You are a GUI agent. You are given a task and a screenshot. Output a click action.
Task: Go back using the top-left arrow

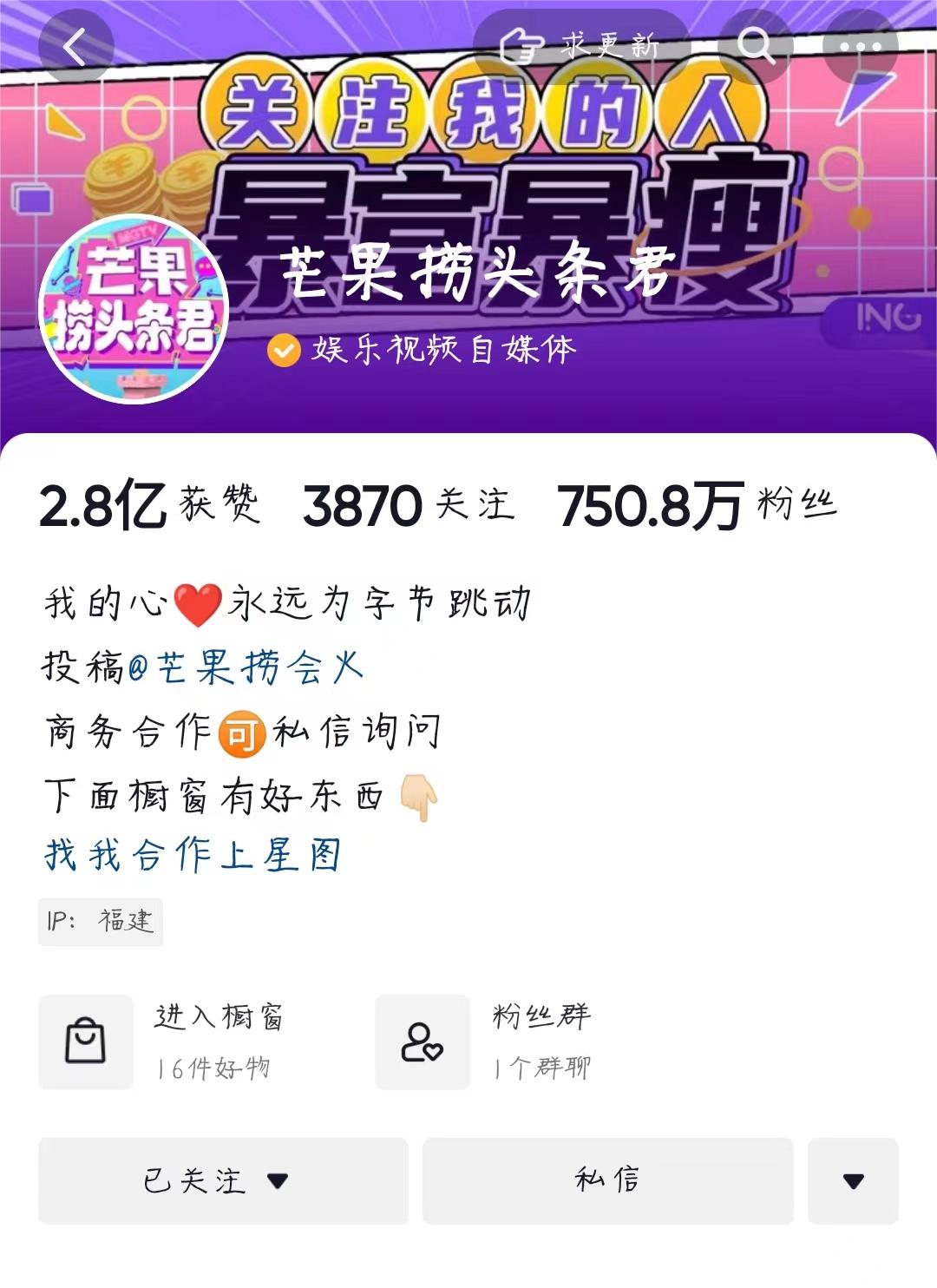pyautogui.click(x=76, y=46)
